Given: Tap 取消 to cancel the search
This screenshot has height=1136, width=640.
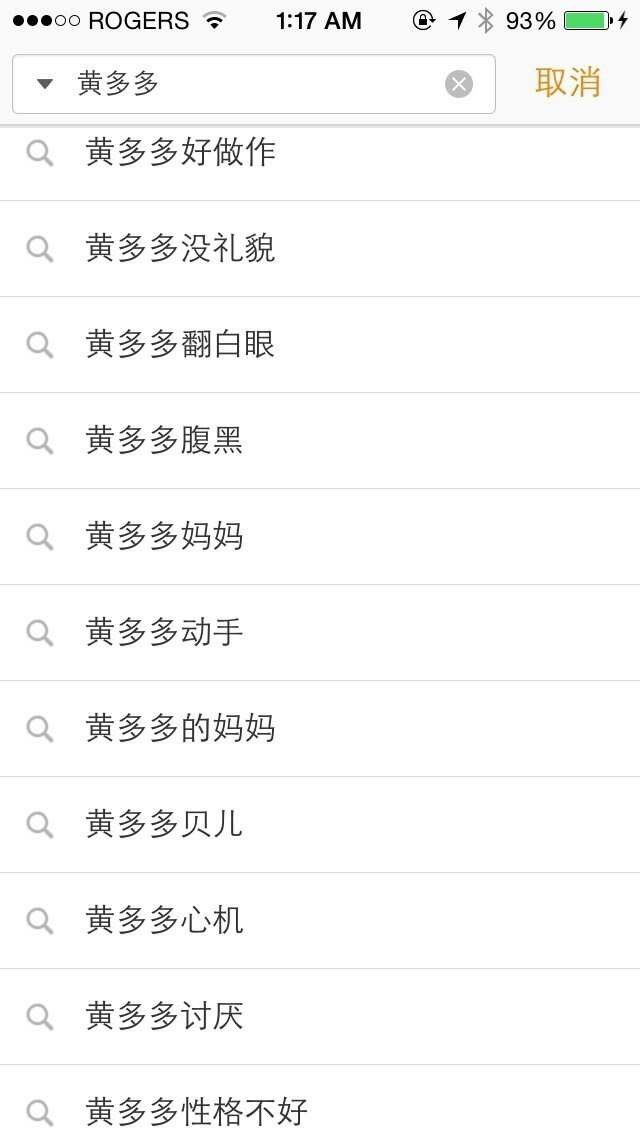Looking at the screenshot, I should [x=567, y=83].
